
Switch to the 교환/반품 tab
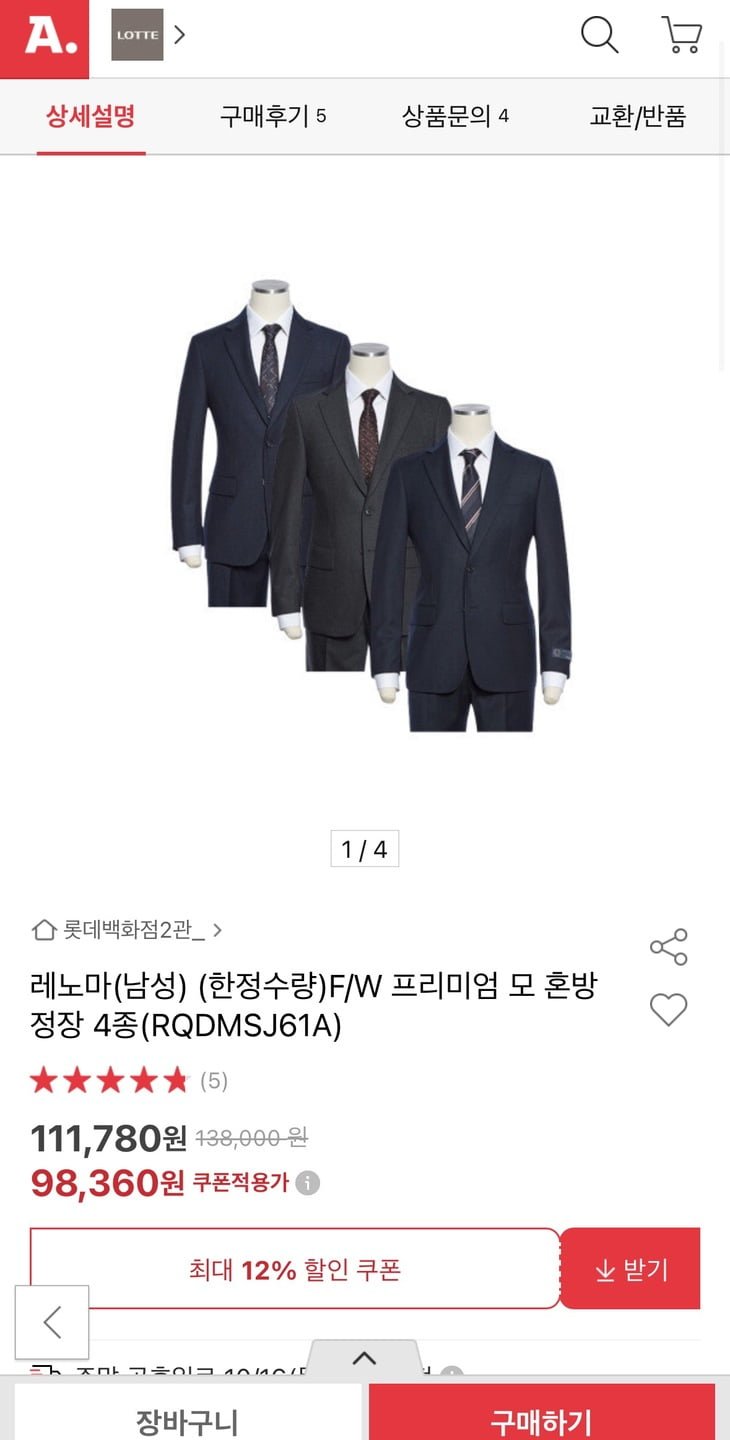pos(638,116)
